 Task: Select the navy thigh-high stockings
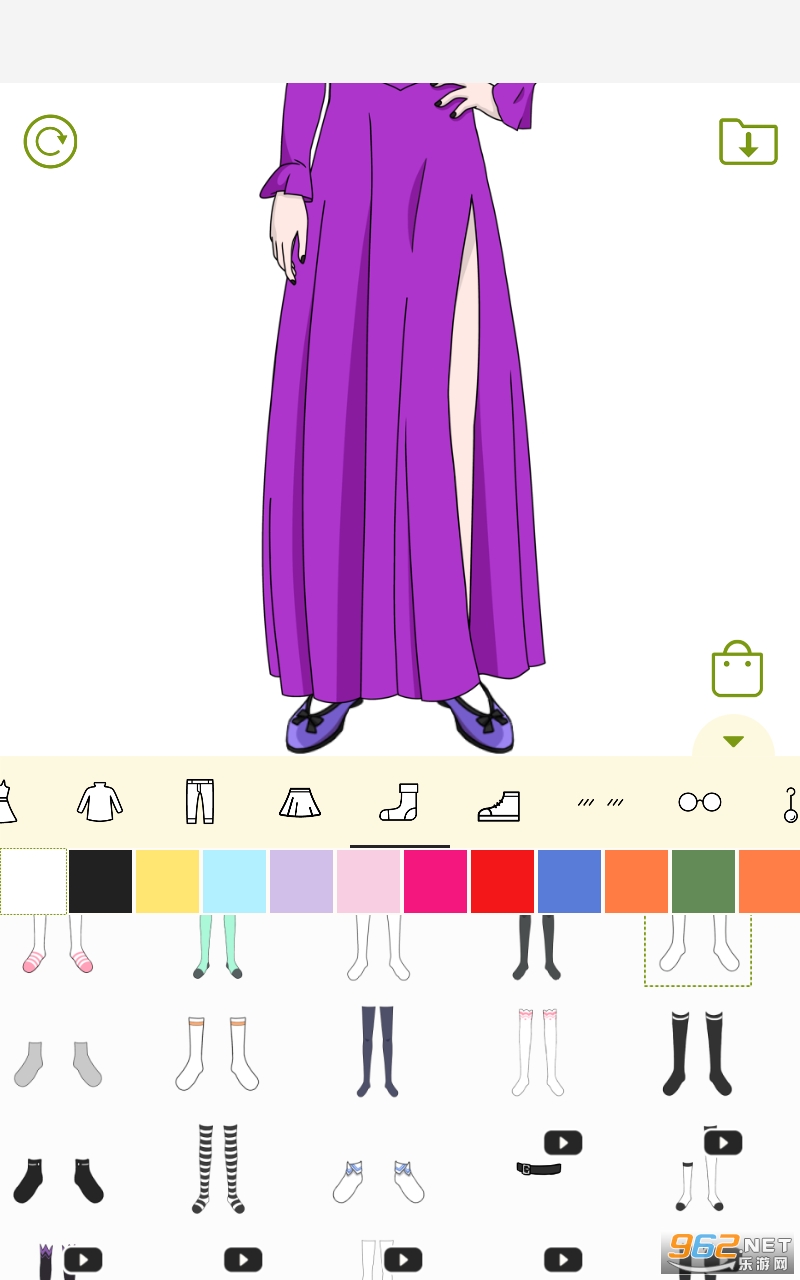coord(377,1051)
